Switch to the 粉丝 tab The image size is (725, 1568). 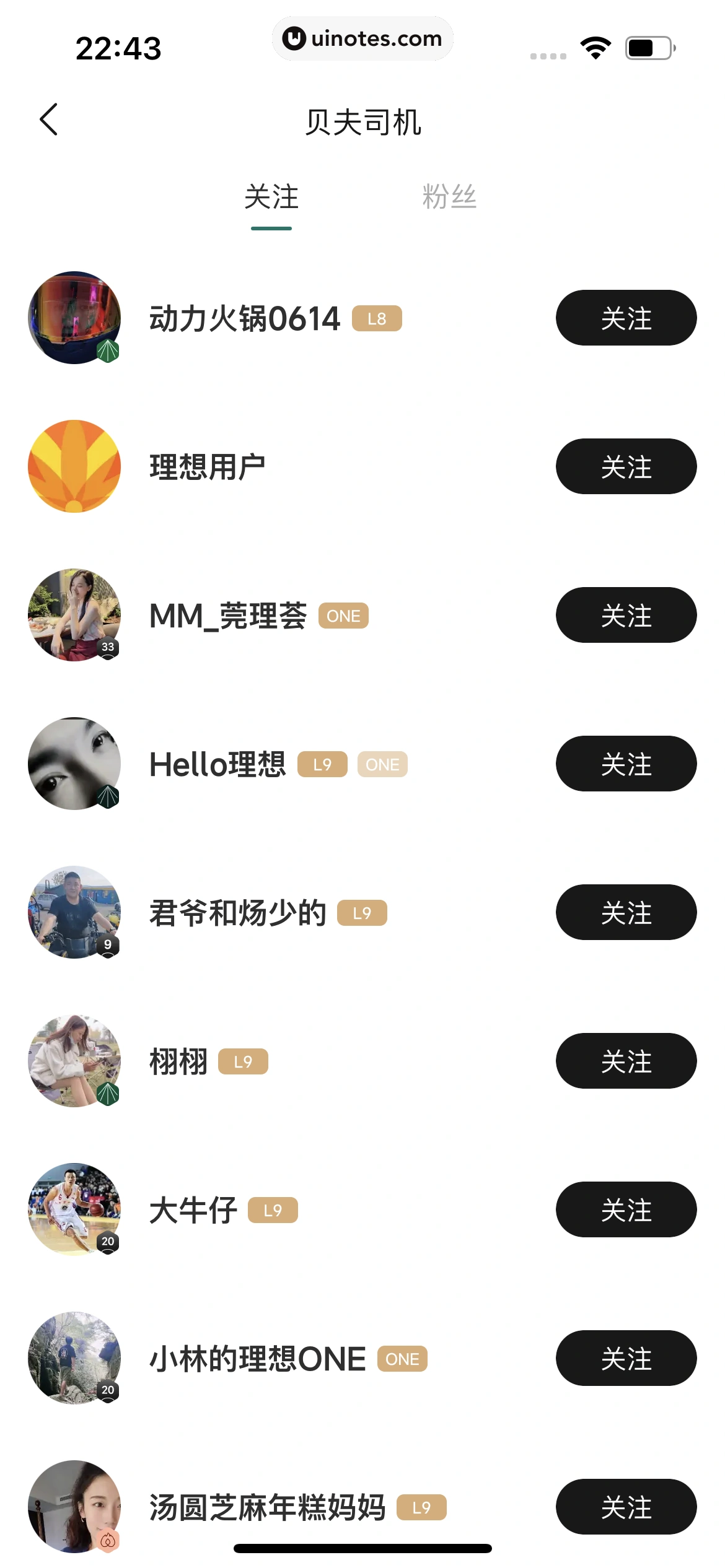point(448,197)
